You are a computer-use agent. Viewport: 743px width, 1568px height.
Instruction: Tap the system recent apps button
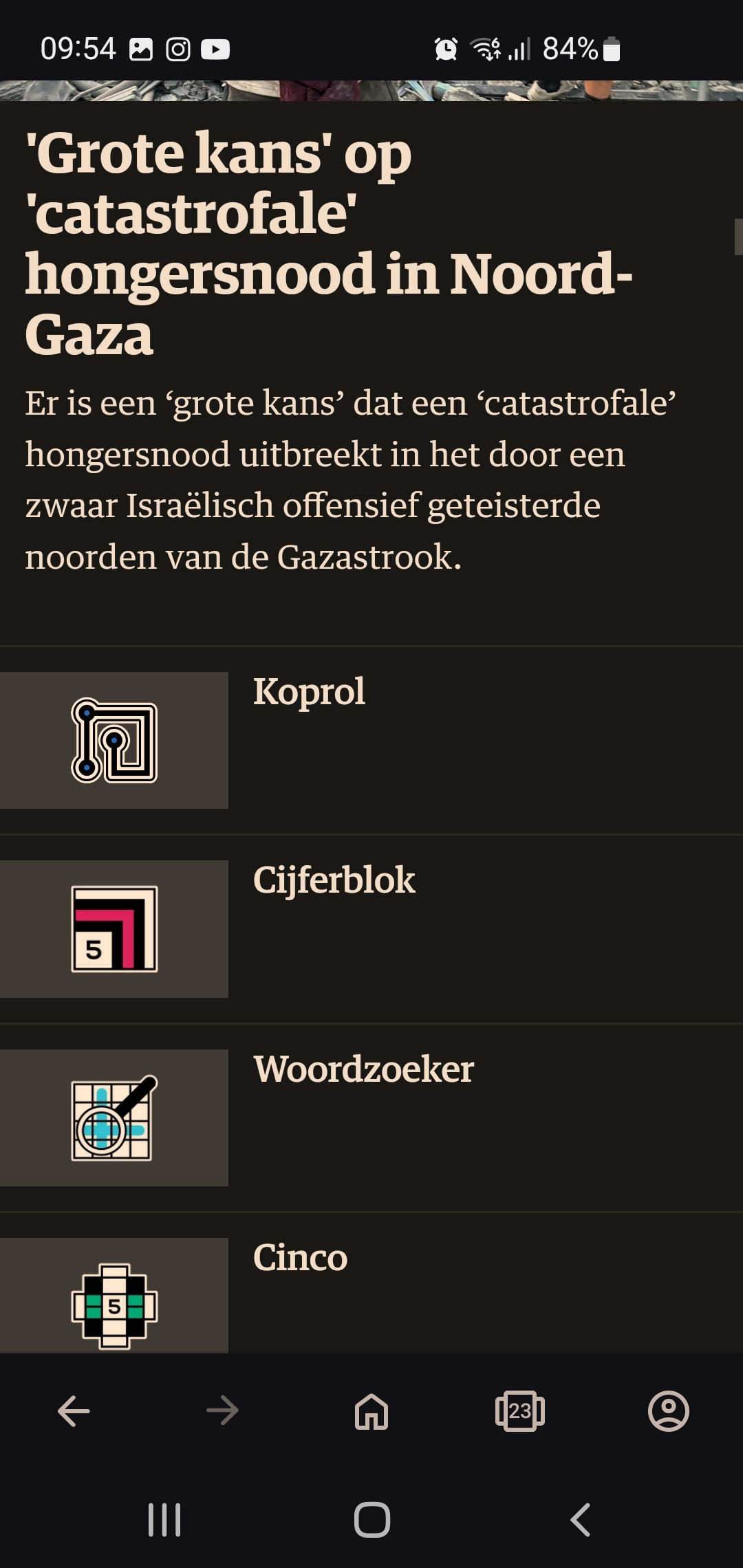pos(164,1519)
